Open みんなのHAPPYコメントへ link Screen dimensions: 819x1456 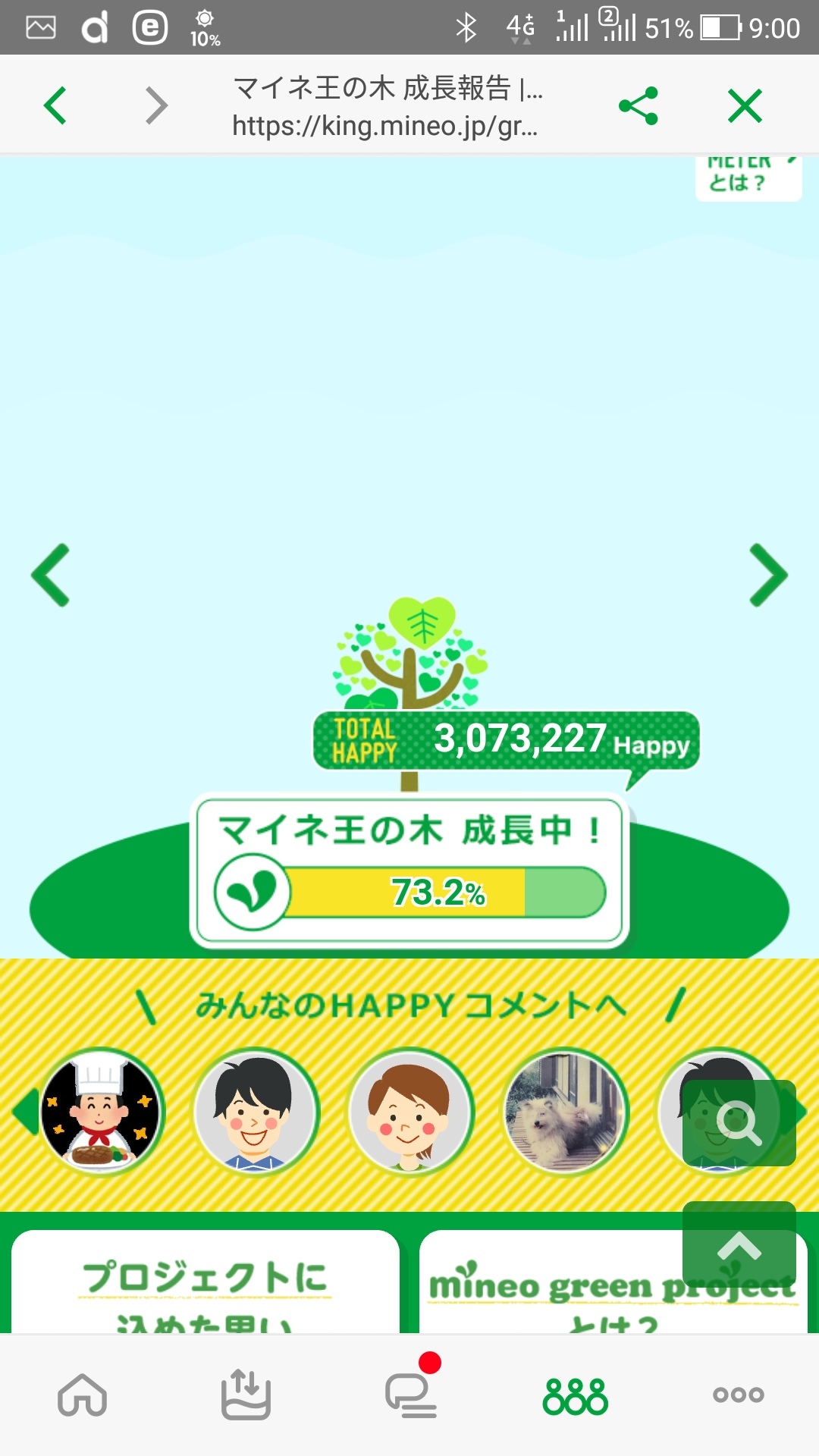(x=409, y=1006)
